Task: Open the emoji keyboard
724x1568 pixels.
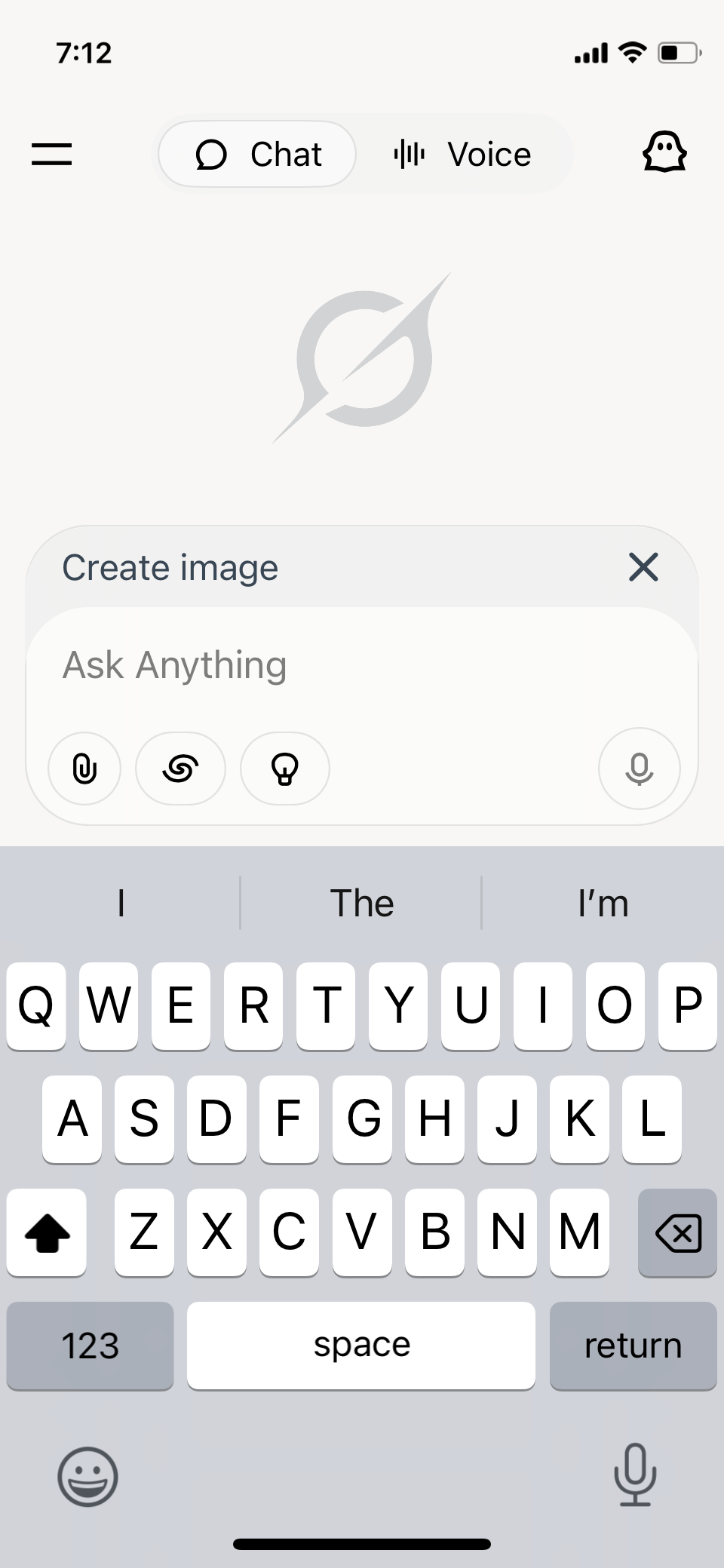Action: [88, 1476]
